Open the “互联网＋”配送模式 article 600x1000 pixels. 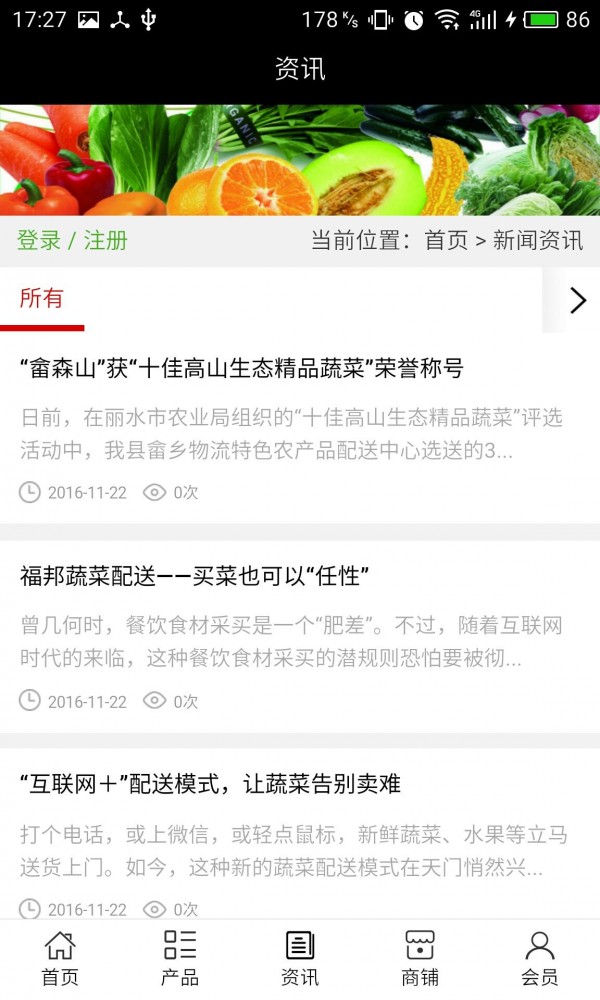point(211,784)
